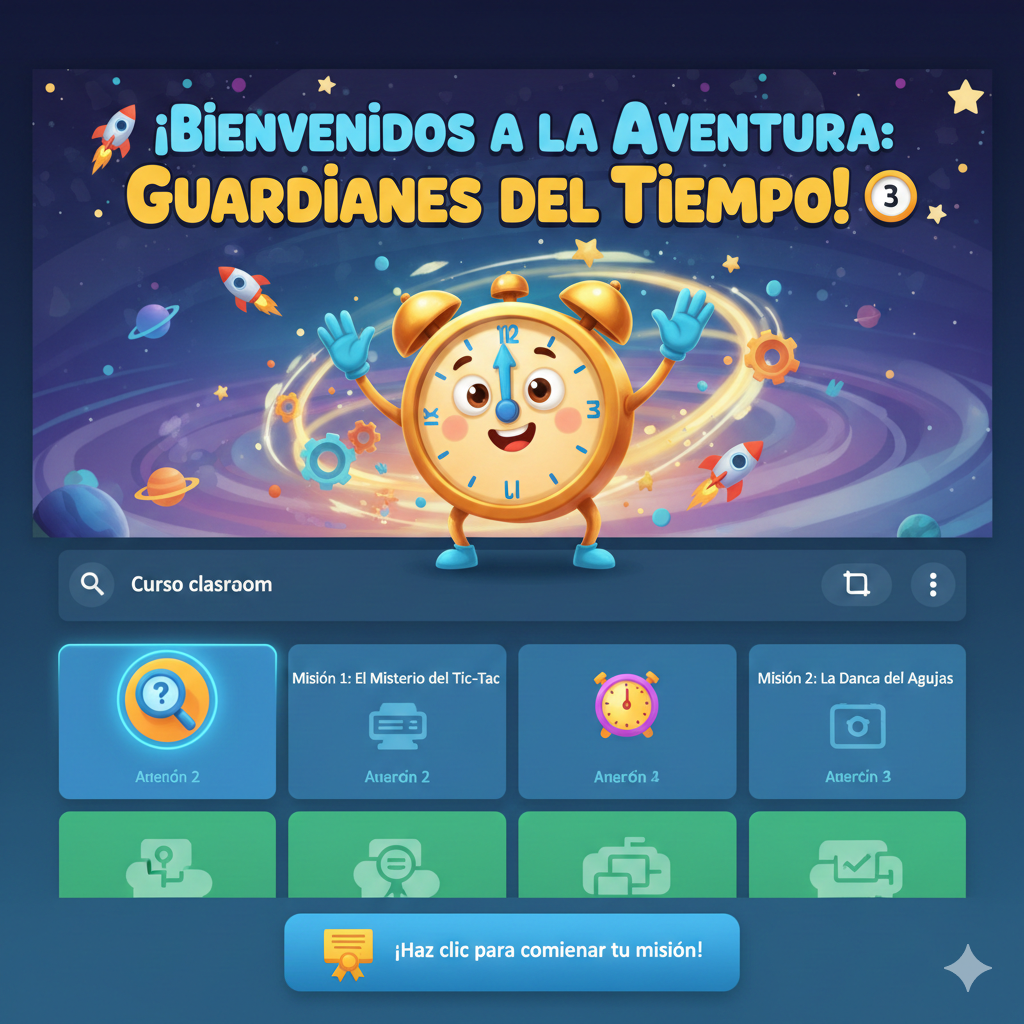Image resolution: width=1024 pixels, height=1024 pixels.
Task: Open the green card with chart checkmark icon
Action: [x=857, y=855]
